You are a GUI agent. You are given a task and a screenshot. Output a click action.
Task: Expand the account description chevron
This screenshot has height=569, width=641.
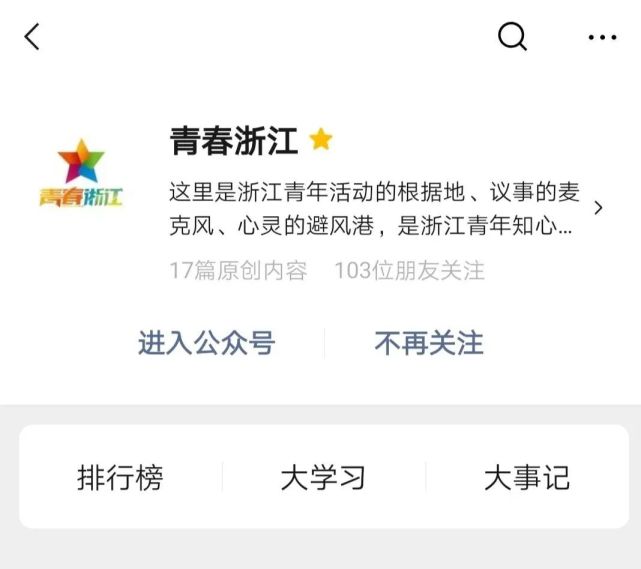coord(598,208)
